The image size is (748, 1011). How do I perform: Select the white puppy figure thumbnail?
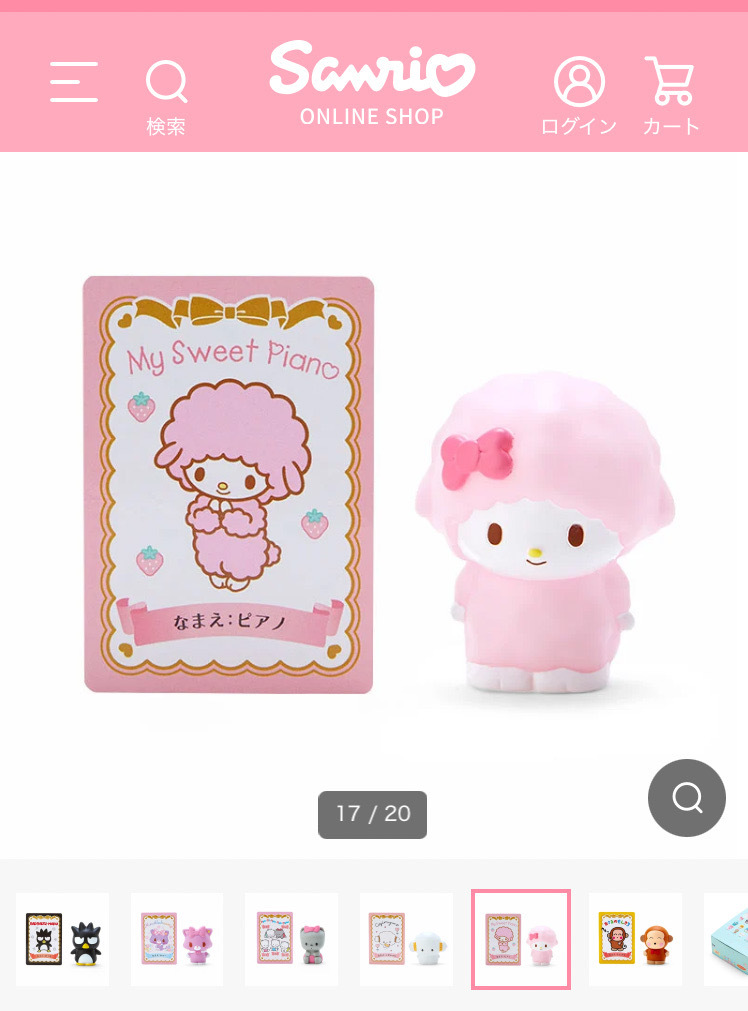tap(406, 939)
